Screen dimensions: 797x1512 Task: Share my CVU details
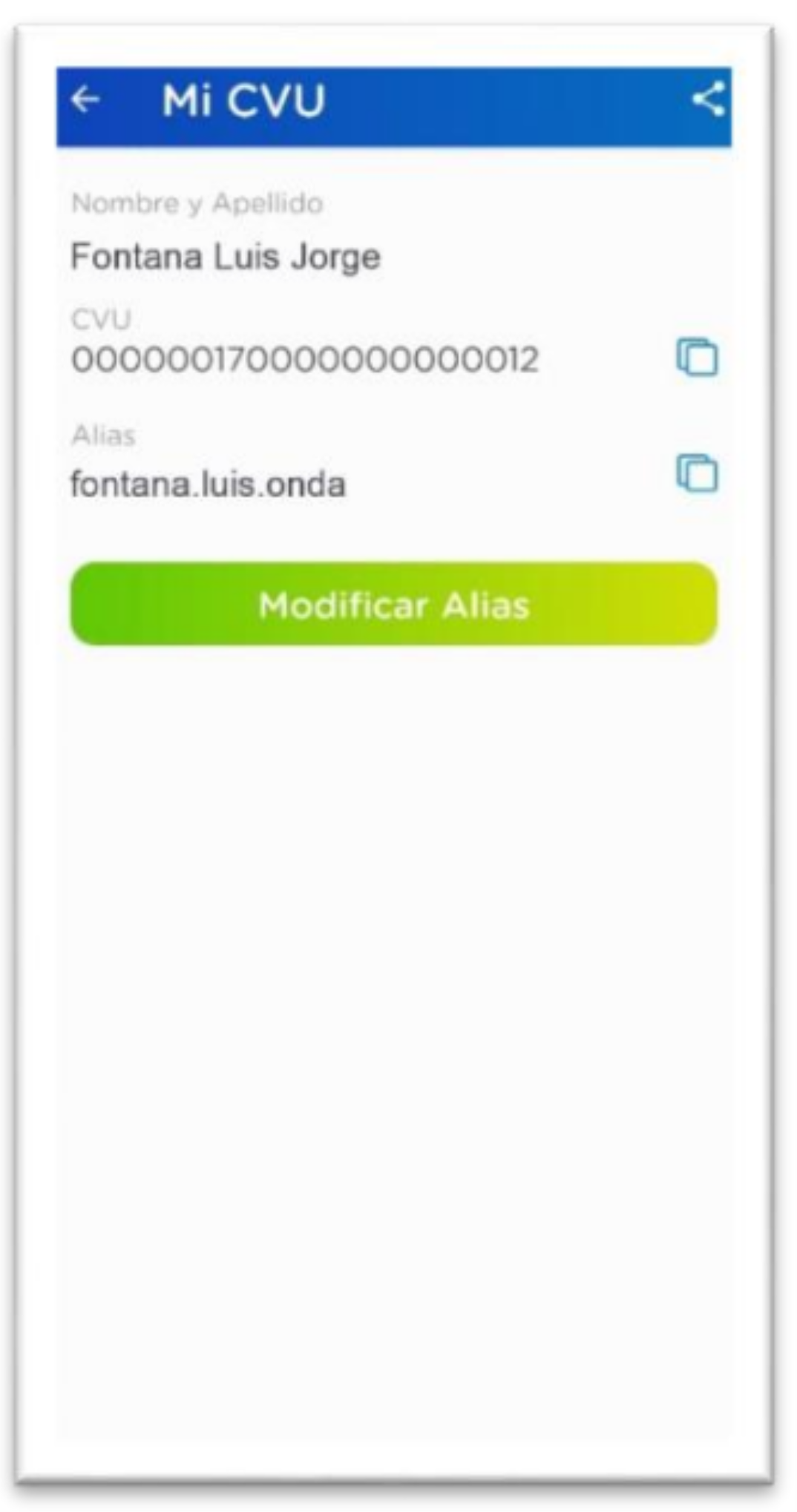point(708,99)
